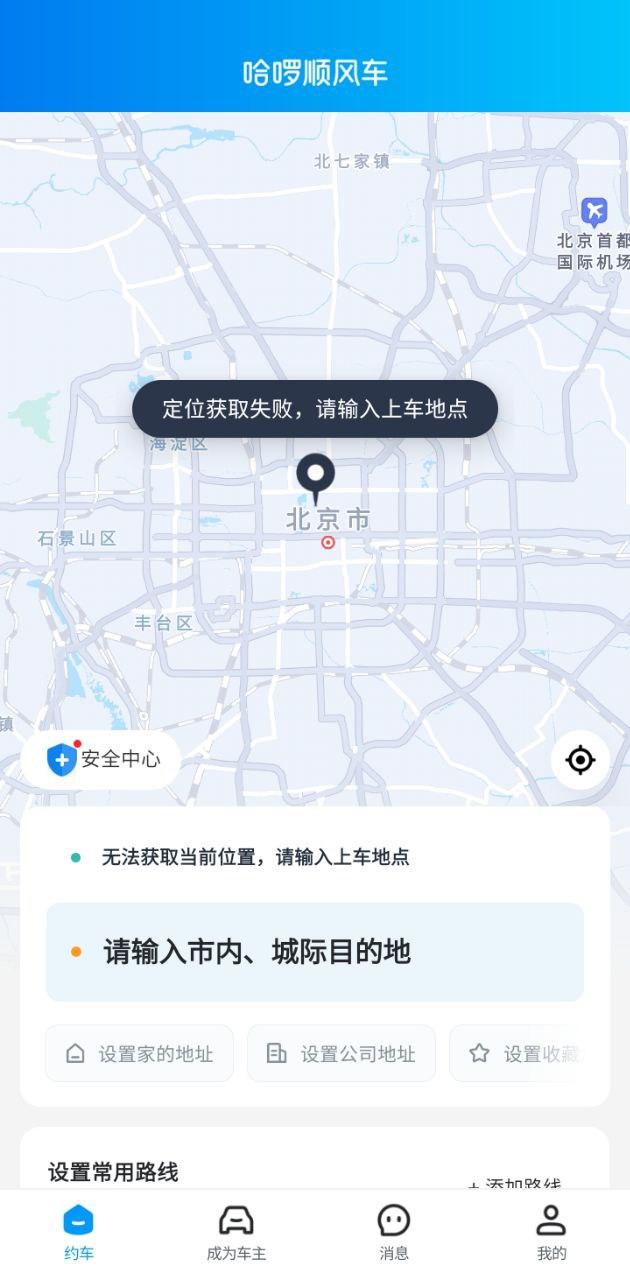Screen dimensions: 630x1280
Task: Recenter map with the locate icon
Action: (580, 760)
